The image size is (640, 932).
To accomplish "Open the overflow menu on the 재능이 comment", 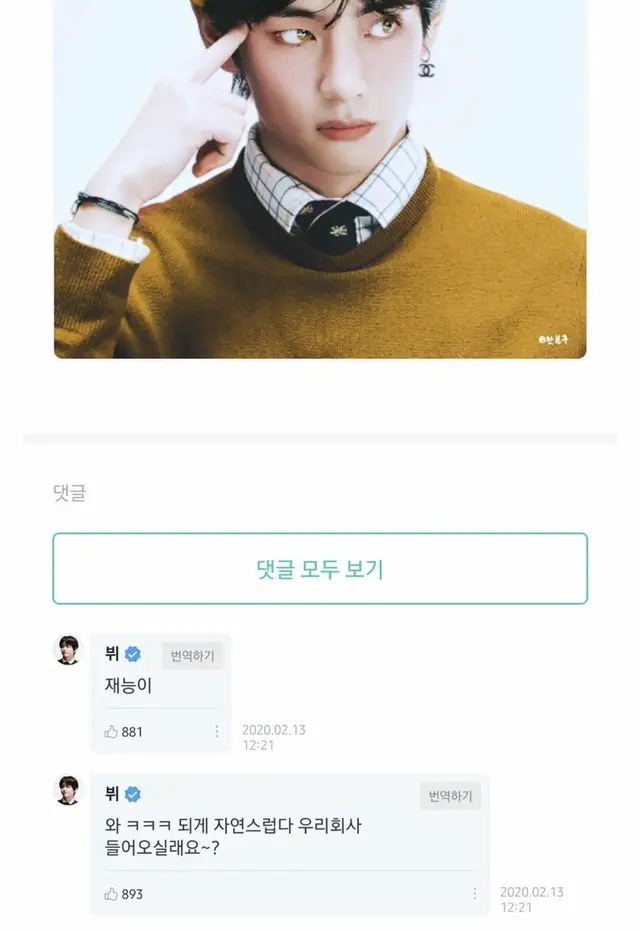I will [217, 732].
